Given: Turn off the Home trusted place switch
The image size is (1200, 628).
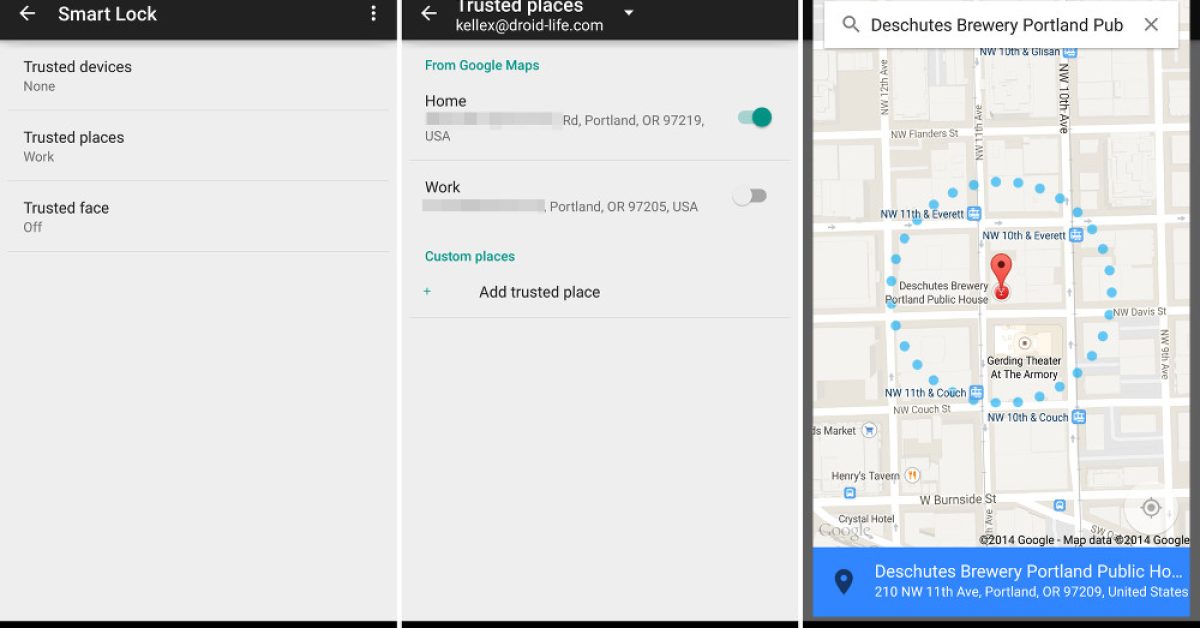Looking at the screenshot, I should (x=754, y=118).
